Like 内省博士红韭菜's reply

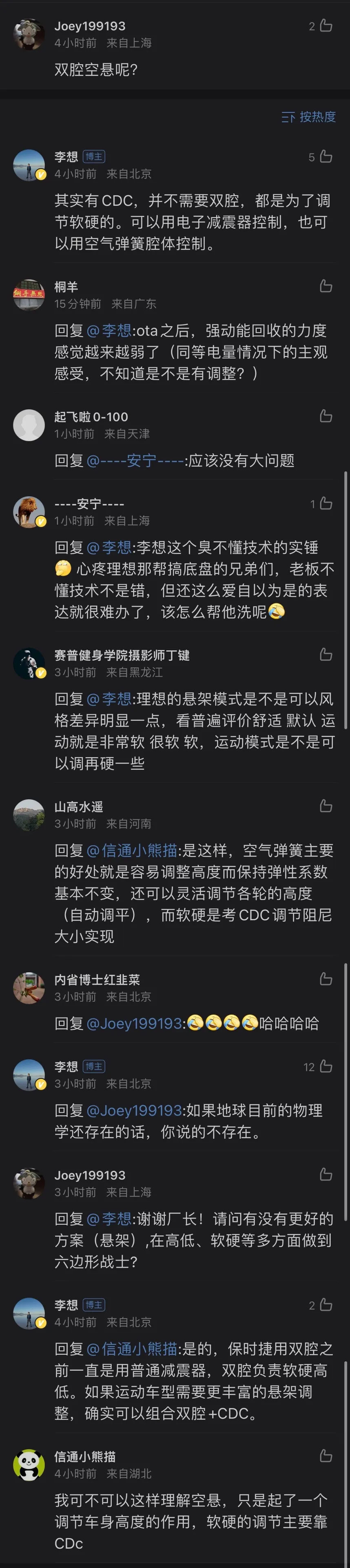(326, 979)
